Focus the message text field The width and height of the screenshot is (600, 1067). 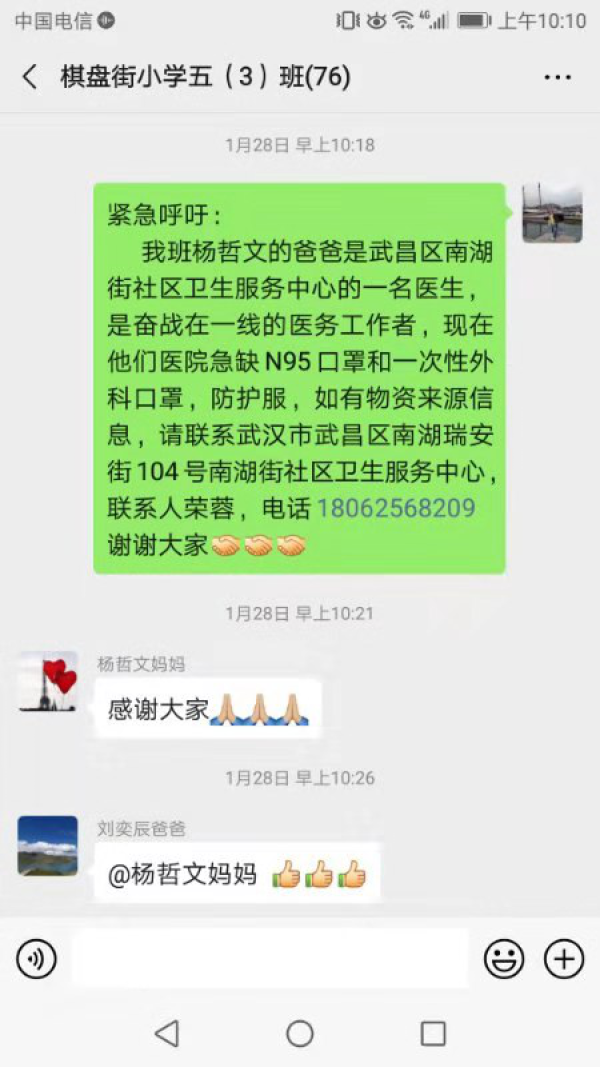click(270, 960)
